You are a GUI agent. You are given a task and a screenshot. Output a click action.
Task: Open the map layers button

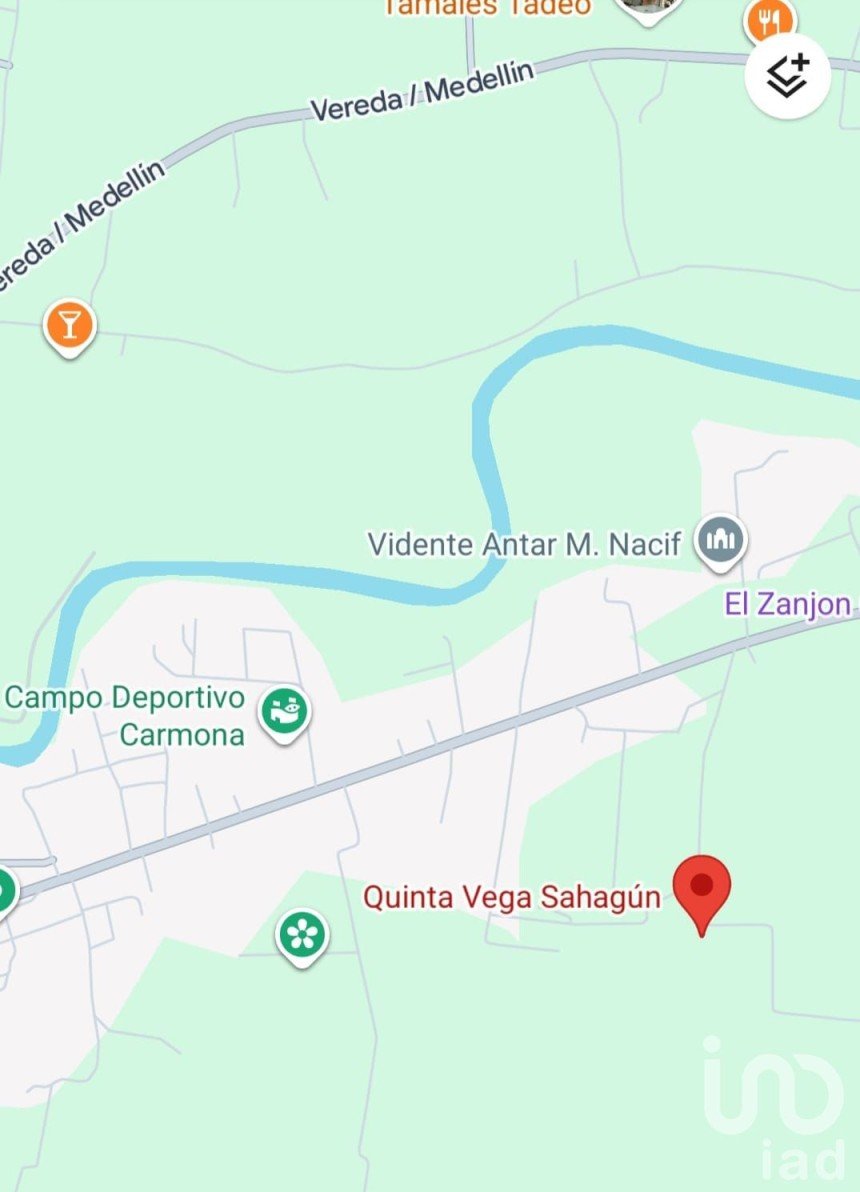click(x=787, y=76)
